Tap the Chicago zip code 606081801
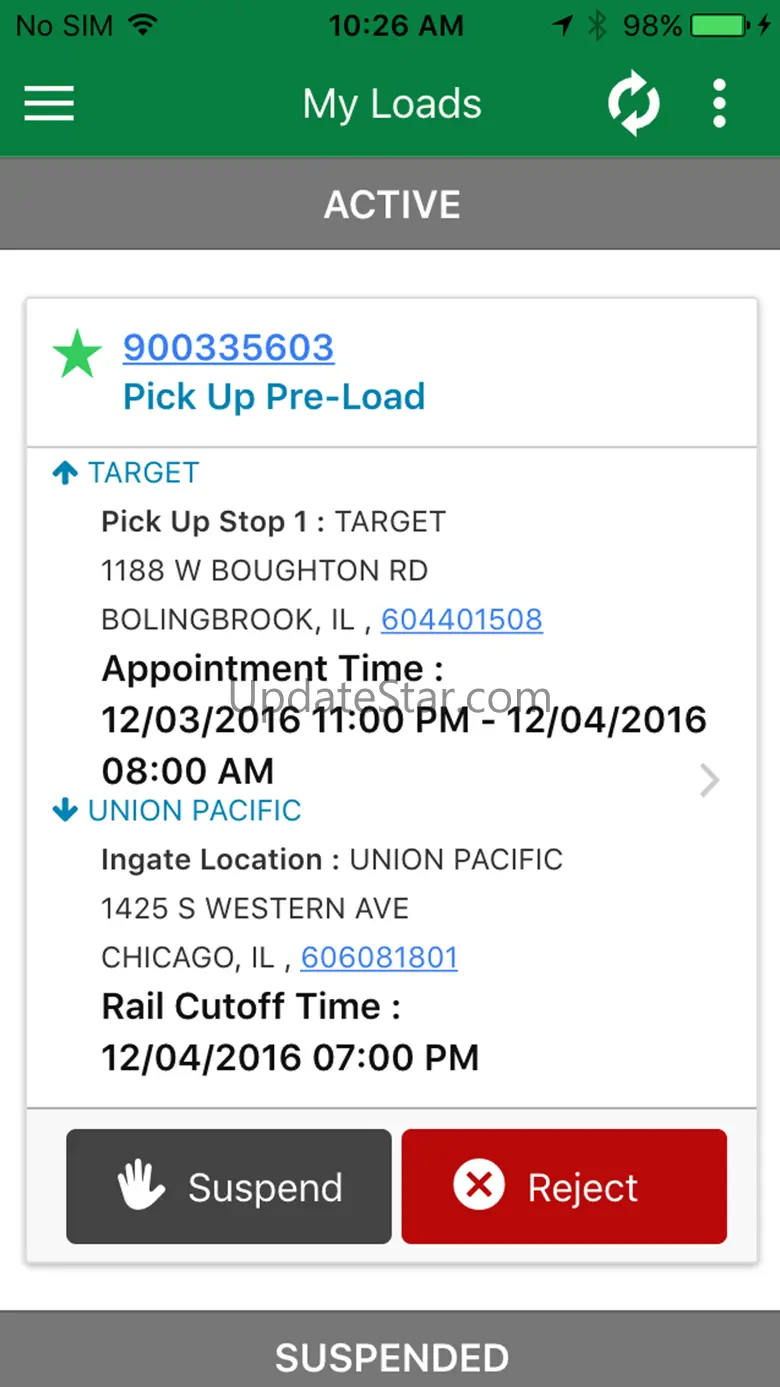 379,958
